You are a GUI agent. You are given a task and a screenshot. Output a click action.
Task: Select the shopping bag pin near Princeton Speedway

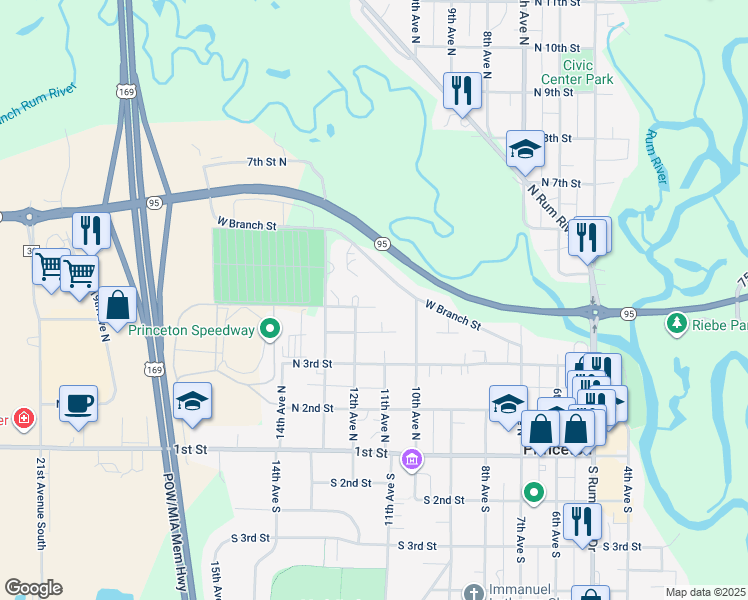click(117, 307)
